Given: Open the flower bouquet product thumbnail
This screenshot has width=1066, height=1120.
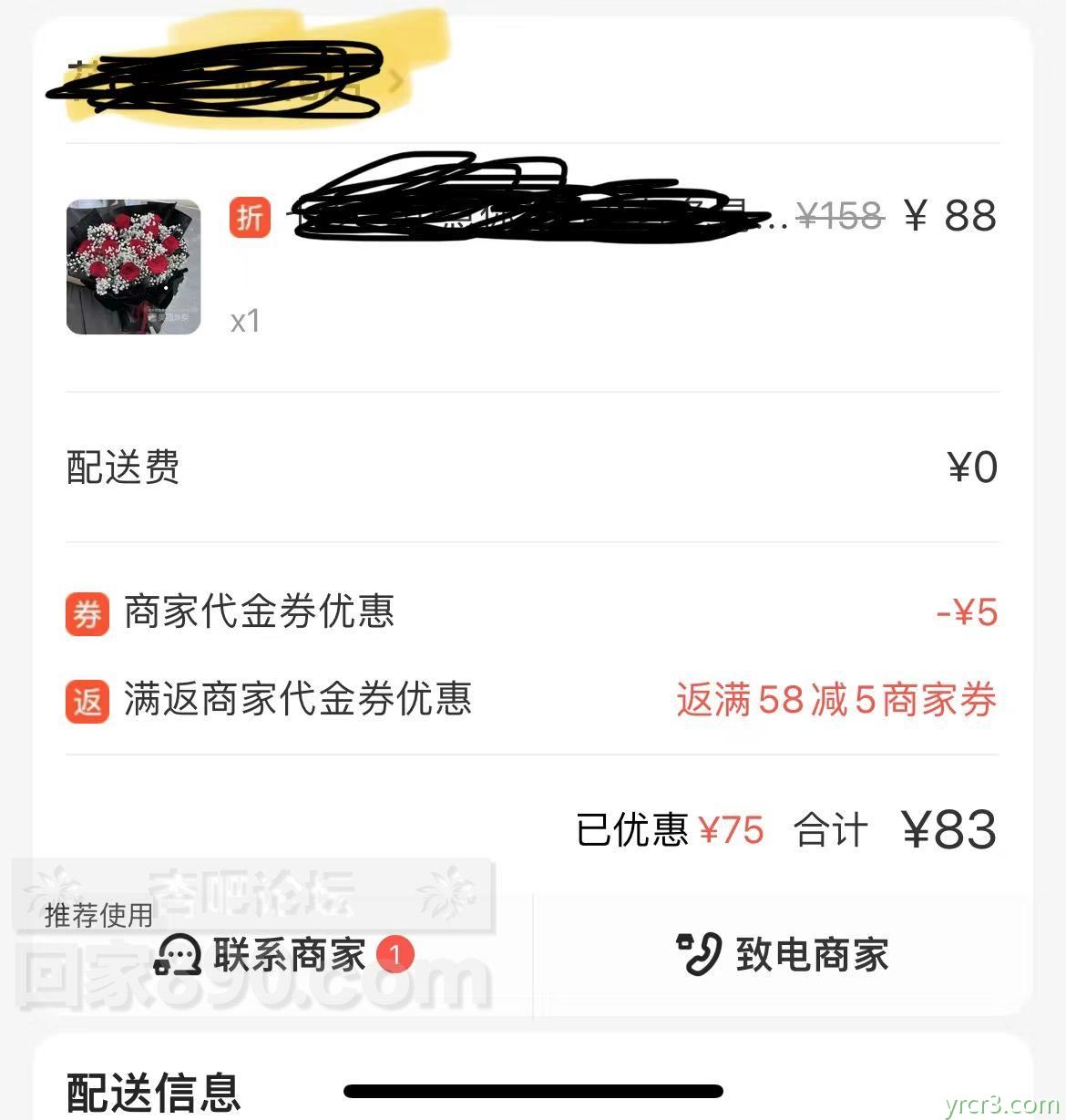Looking at the screenshot, I should 133,267.
